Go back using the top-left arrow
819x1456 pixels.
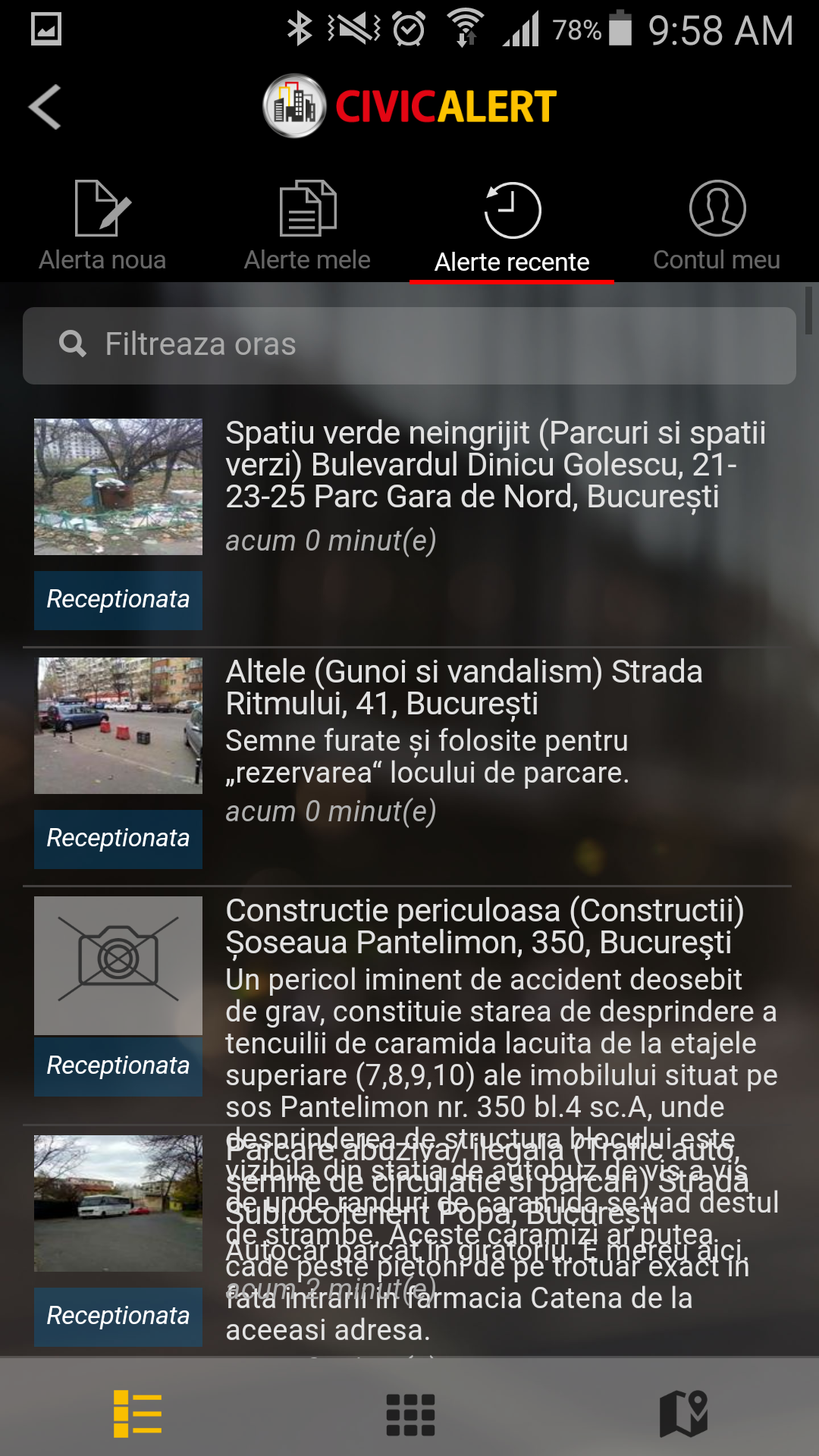click(x=45, y=107)
